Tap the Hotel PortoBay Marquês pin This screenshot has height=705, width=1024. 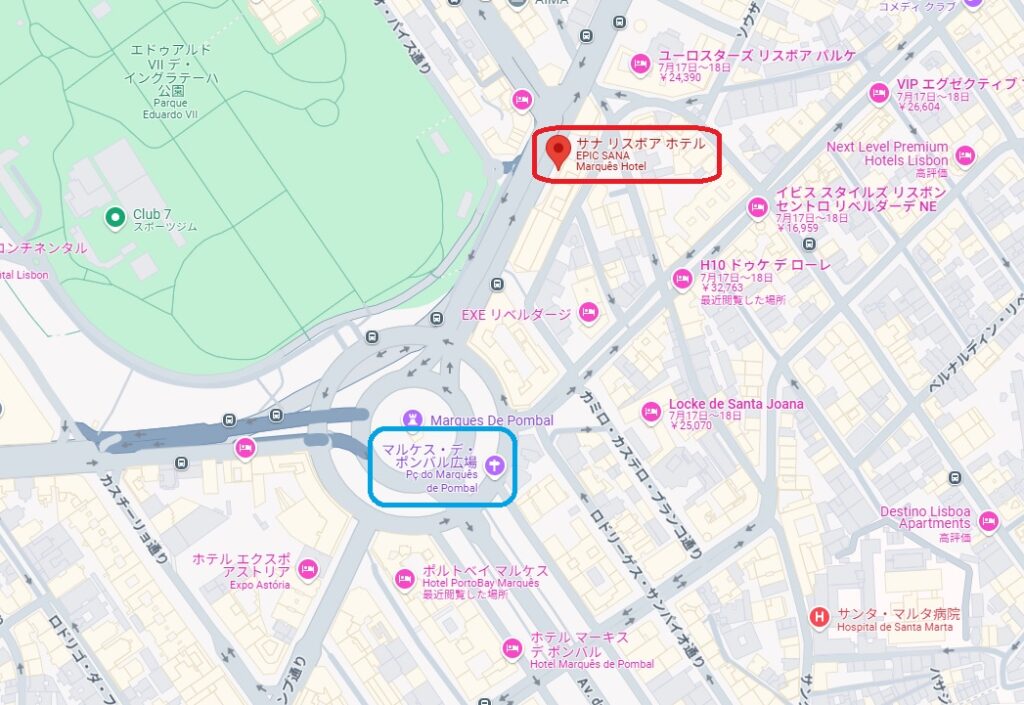tap(404, 577)
